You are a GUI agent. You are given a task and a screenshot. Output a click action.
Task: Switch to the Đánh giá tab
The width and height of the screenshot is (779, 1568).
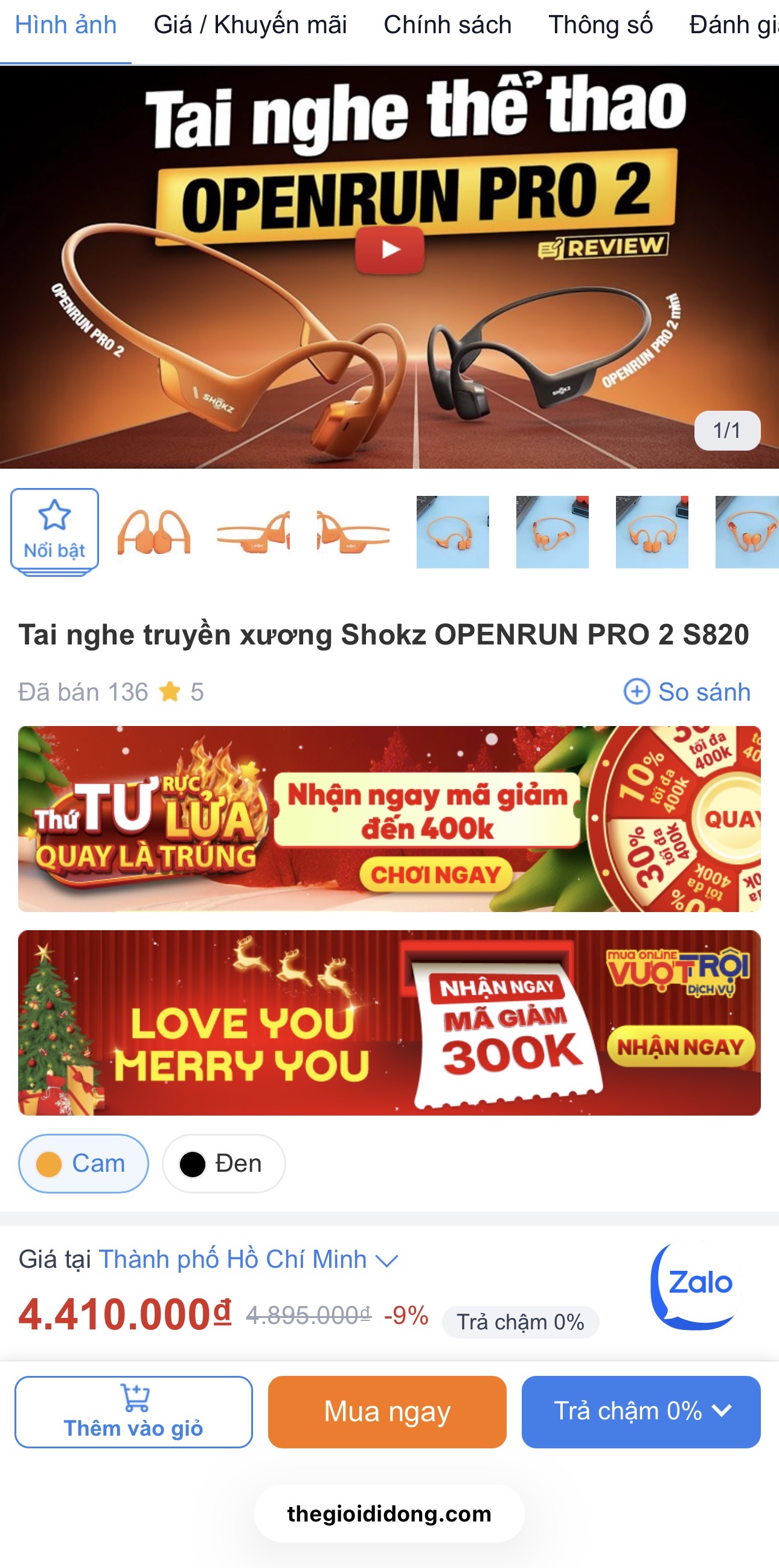(x=733, y=25)
